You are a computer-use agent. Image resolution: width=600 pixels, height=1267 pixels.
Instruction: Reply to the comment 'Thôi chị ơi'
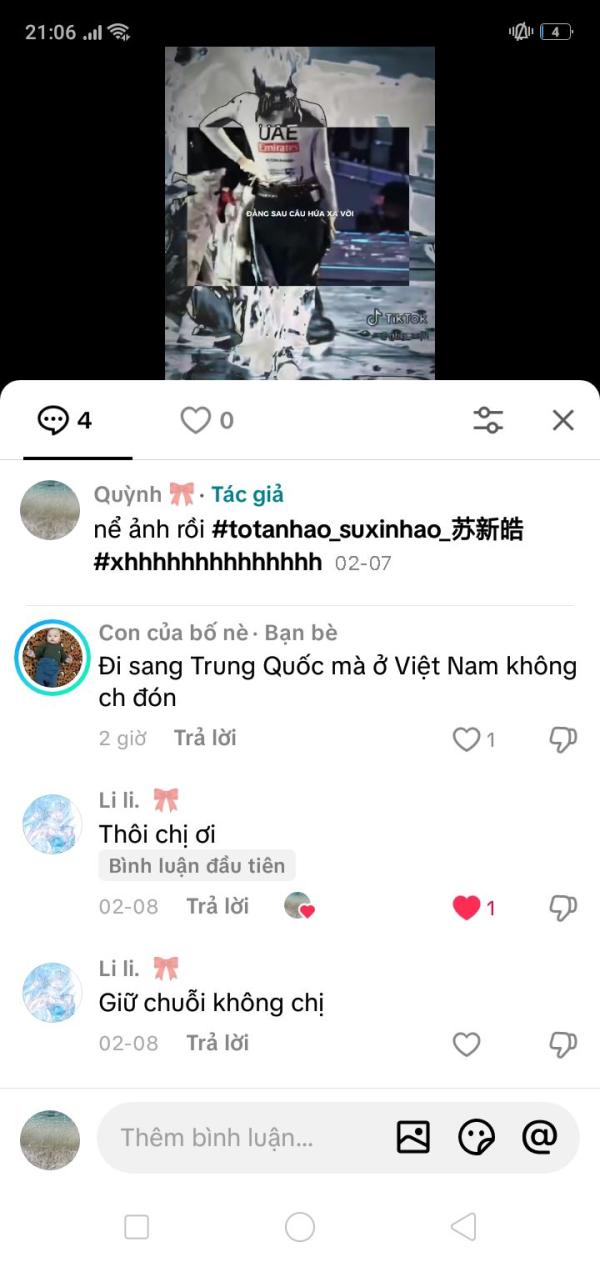point(217,906)
